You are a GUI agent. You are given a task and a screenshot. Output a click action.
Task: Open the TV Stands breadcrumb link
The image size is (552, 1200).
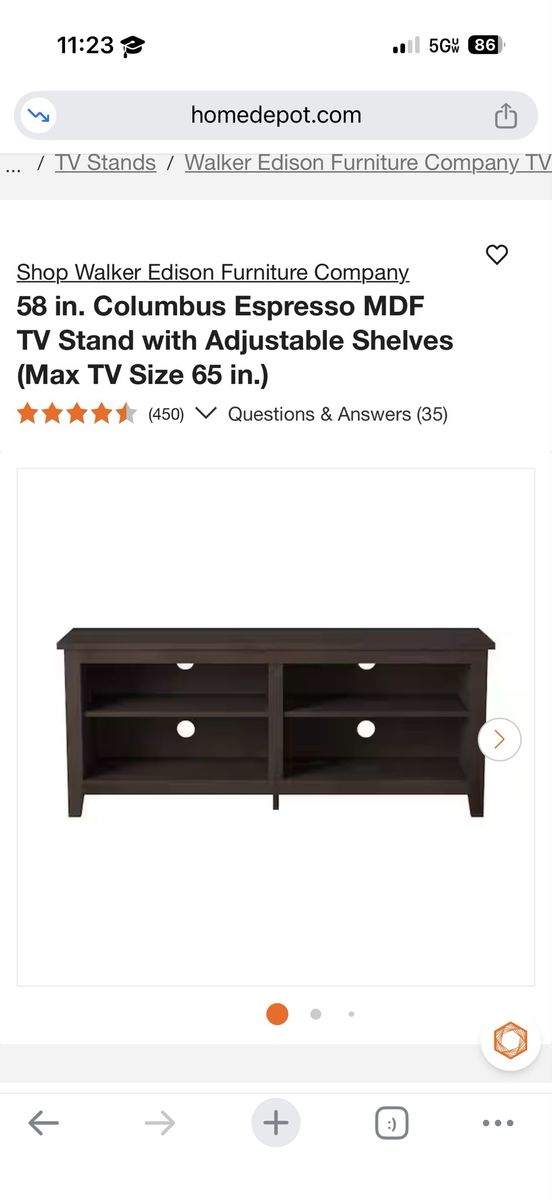pyautogui.click(x=105, y=163)
